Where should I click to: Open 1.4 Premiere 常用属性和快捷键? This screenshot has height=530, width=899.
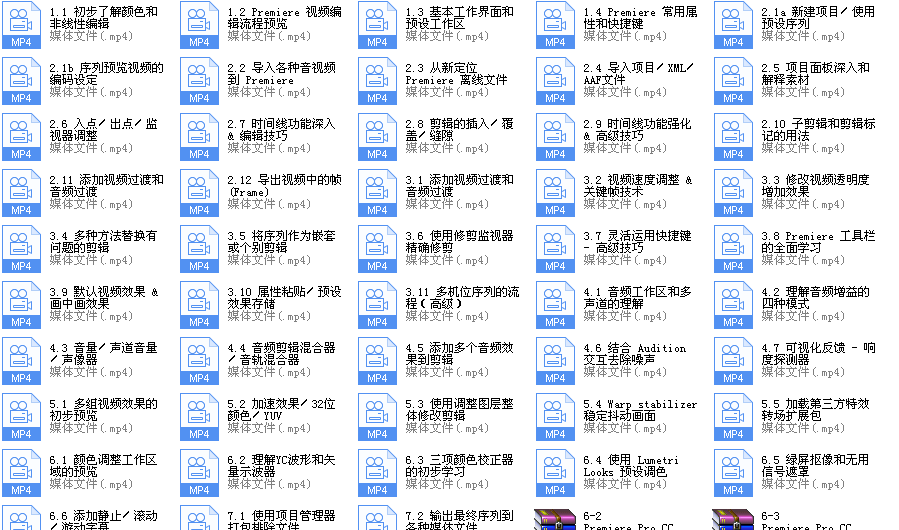555,24
